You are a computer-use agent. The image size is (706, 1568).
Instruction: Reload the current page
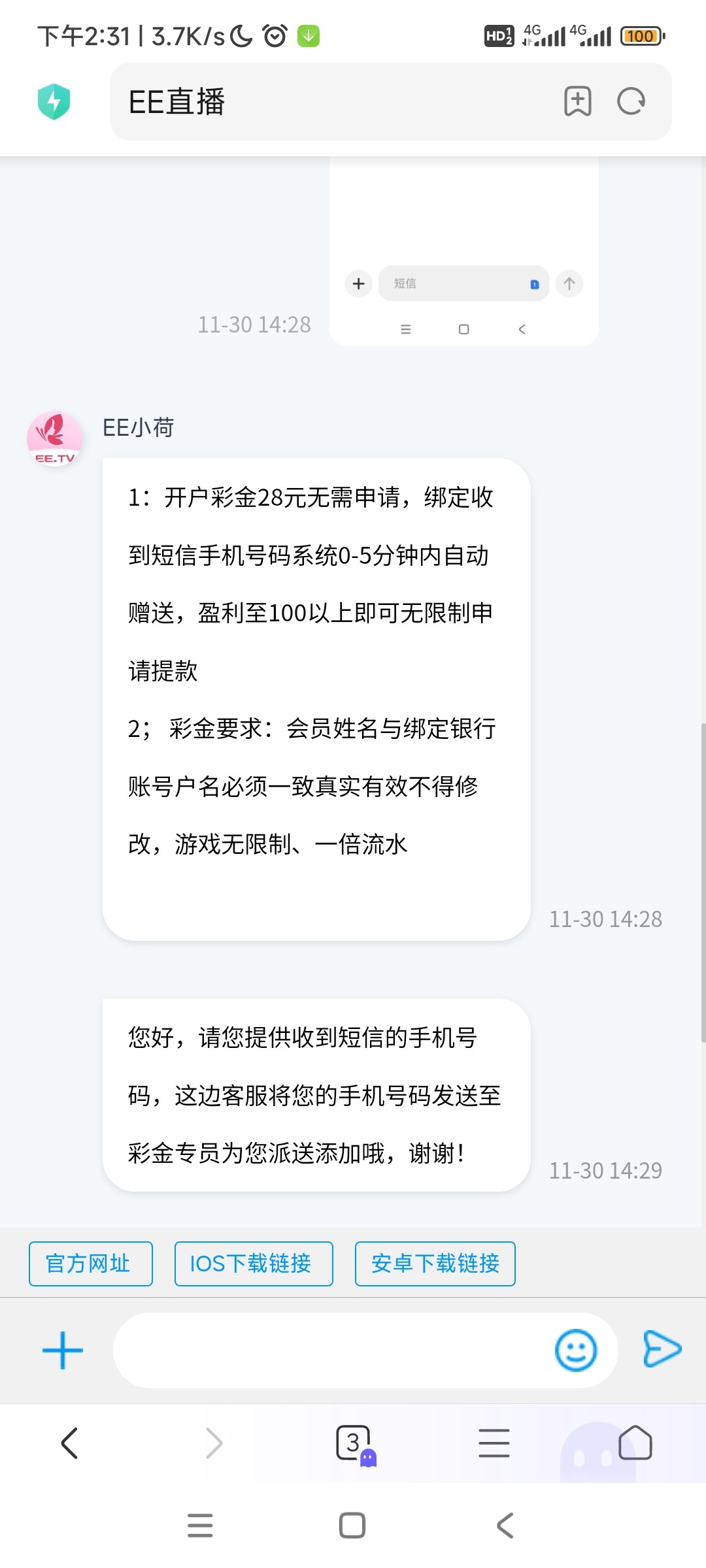(631, 101)
